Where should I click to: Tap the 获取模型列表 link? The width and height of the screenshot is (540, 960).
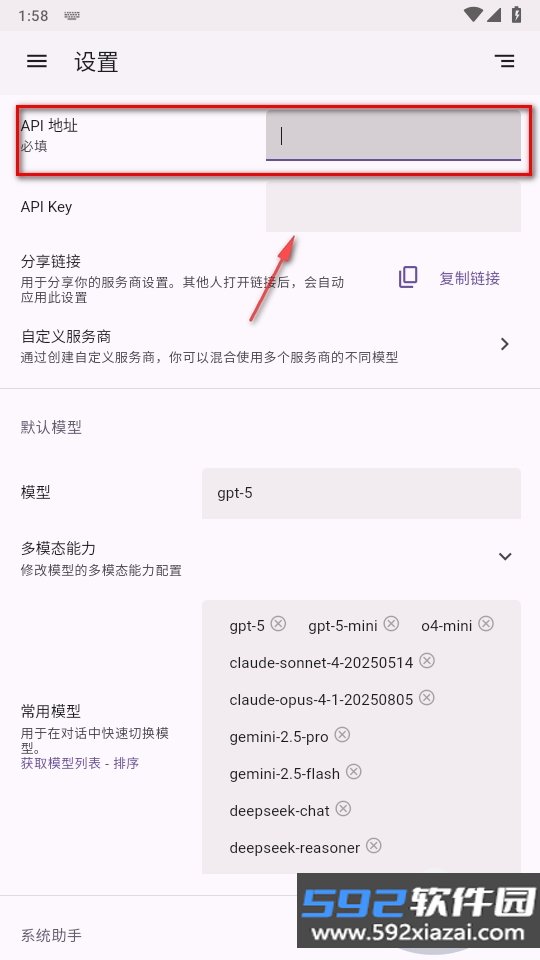61,763
